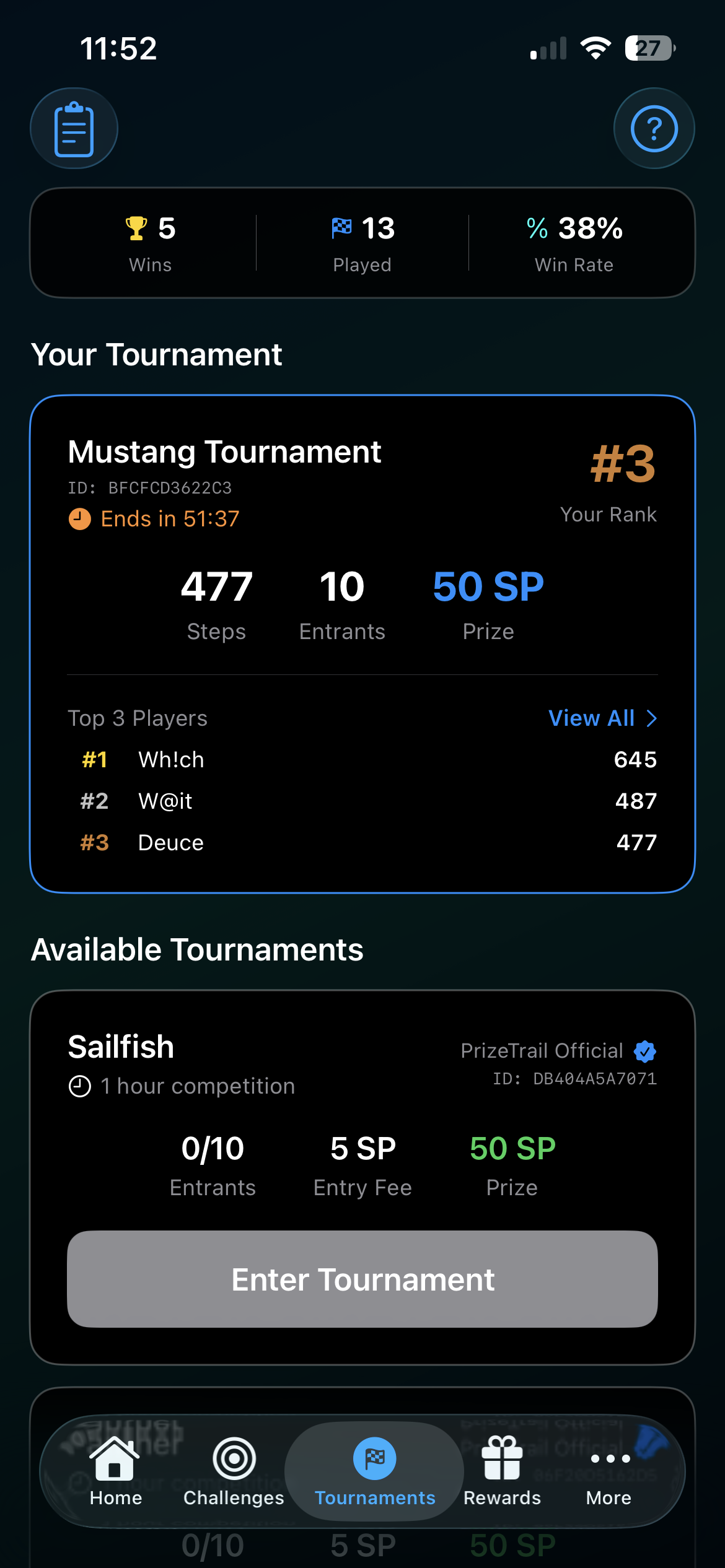Click the clock icon next to Ends in 51:37
Screen dimensions: 725x1568
point(79,519)
